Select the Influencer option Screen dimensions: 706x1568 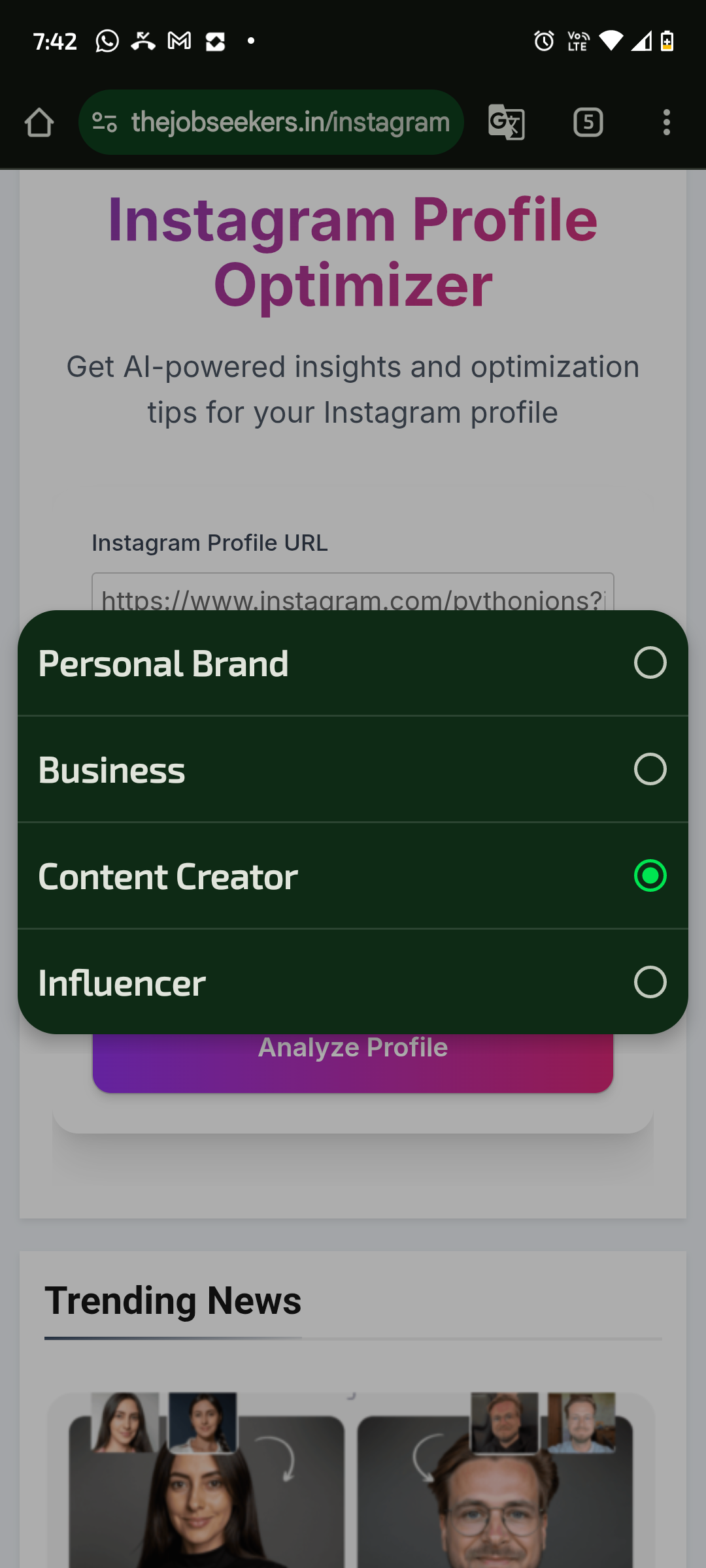coord(353,982)
